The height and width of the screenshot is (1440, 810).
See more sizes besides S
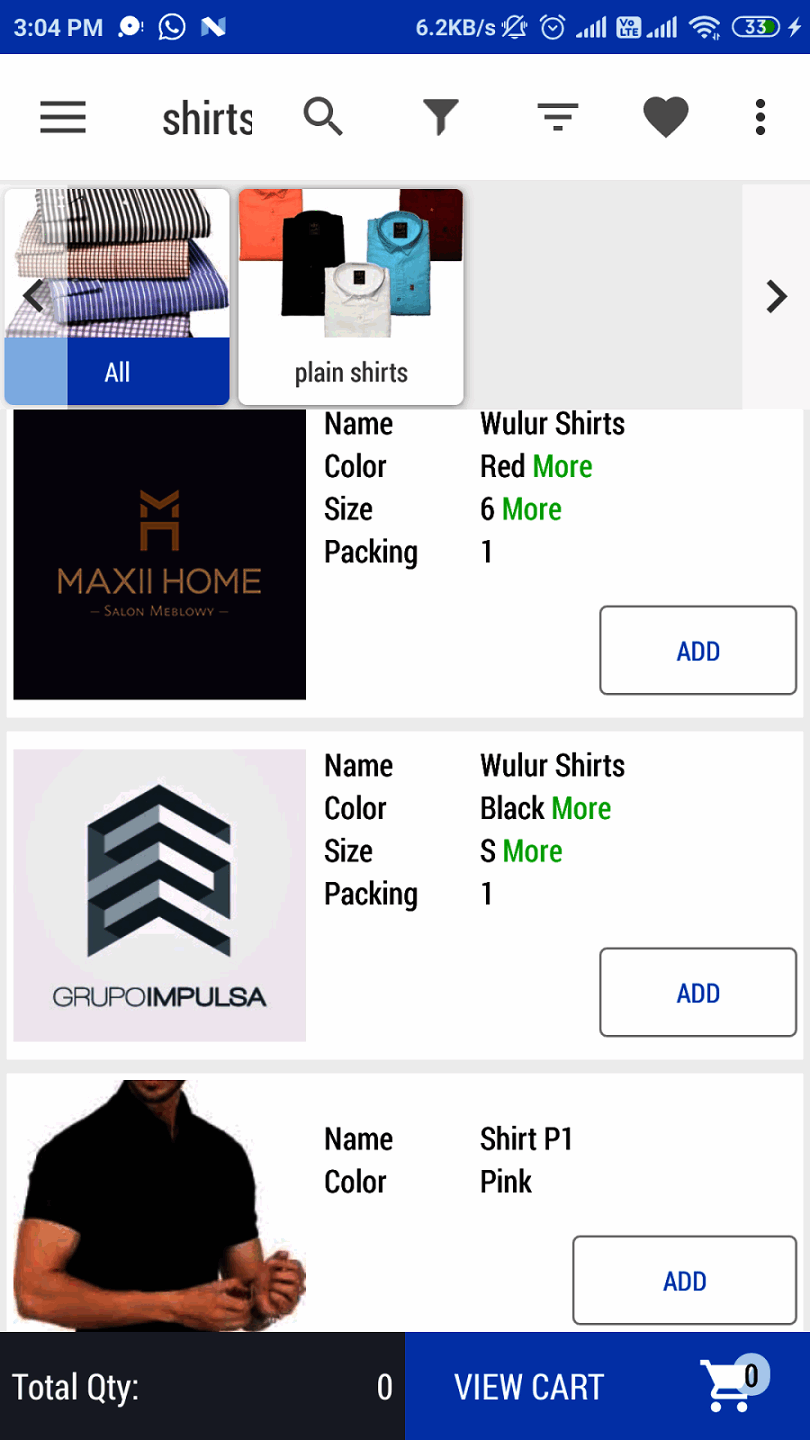532,852
